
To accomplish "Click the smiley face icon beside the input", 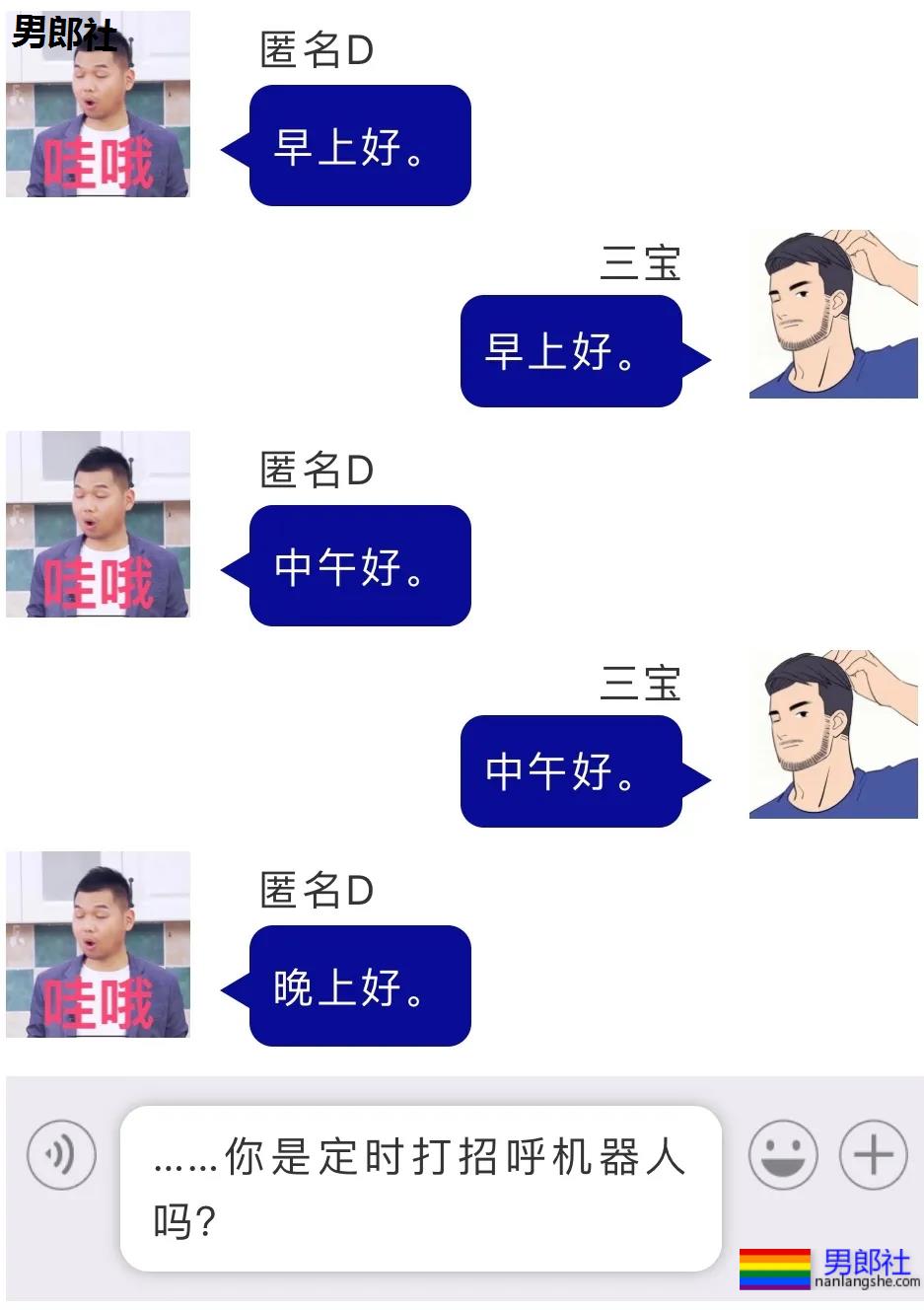I will [782, 1154].
